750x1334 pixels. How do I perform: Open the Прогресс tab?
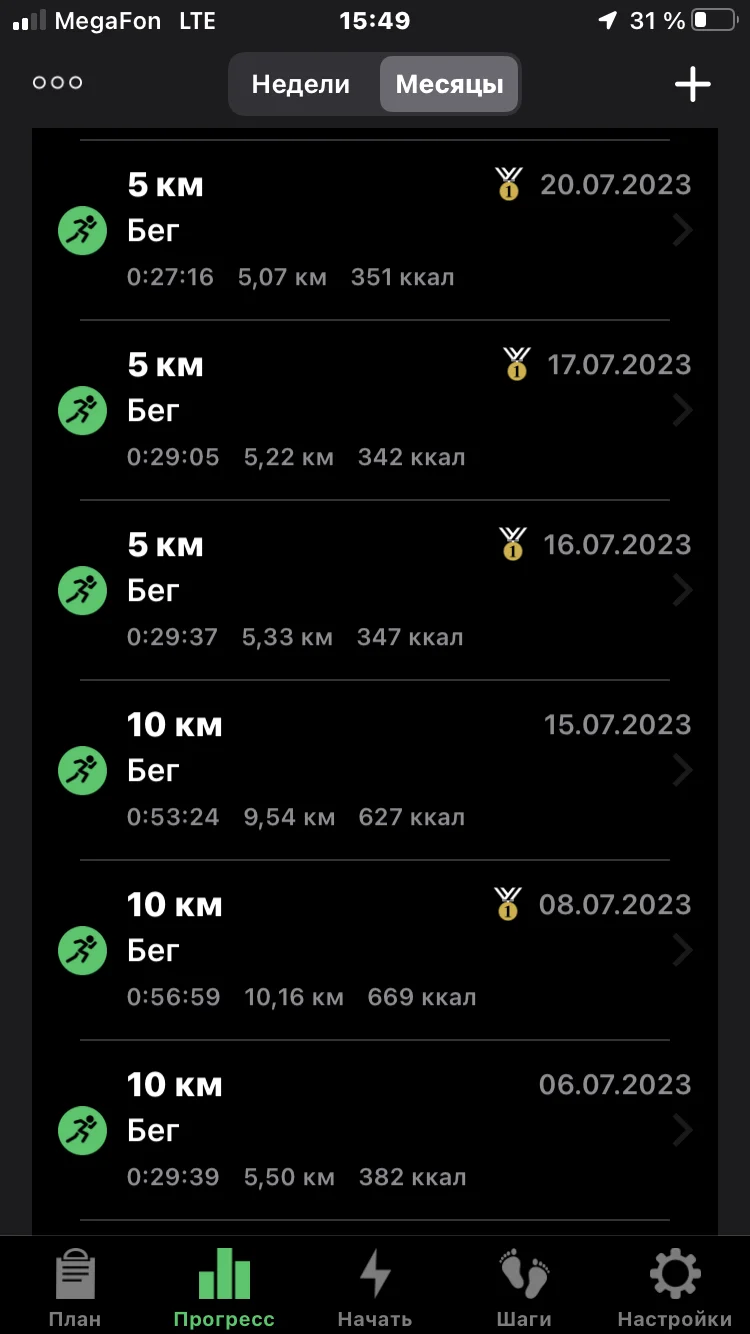pos(224,1288)
